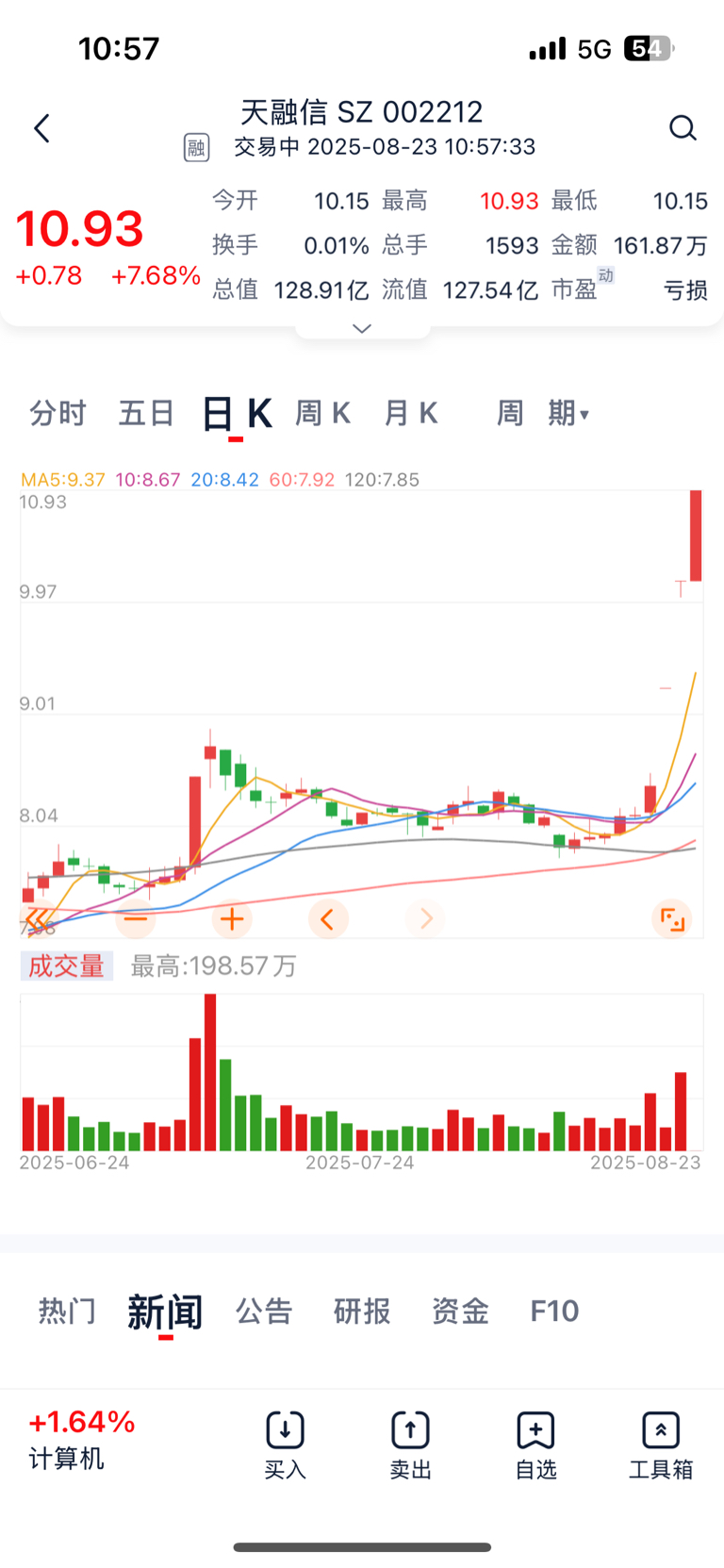Open the search magnifier icon
The width and height of the screenshot is (724, 1568).
(x=683, y=128)
